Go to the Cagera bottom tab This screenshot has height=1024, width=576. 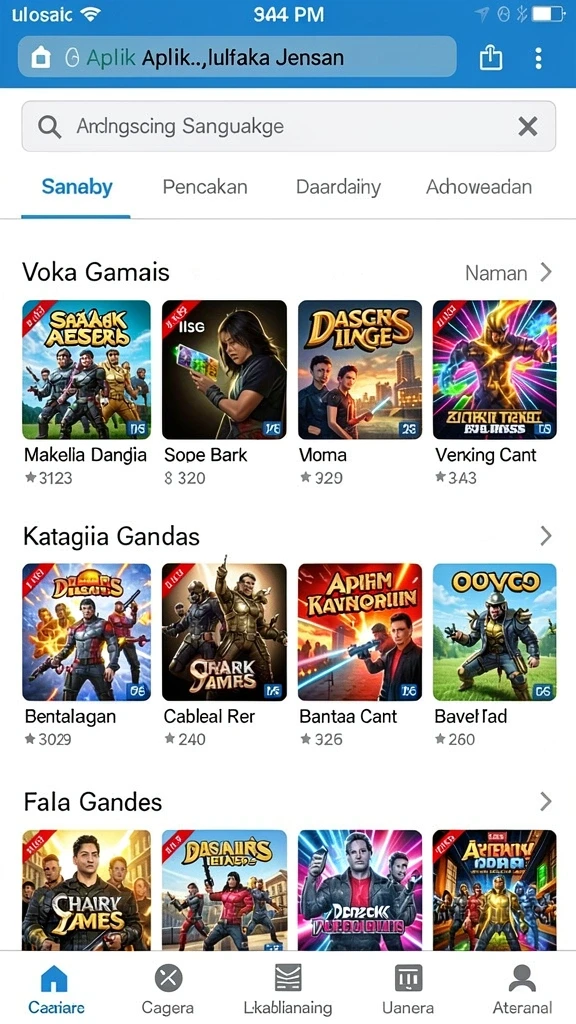[168, 989]
